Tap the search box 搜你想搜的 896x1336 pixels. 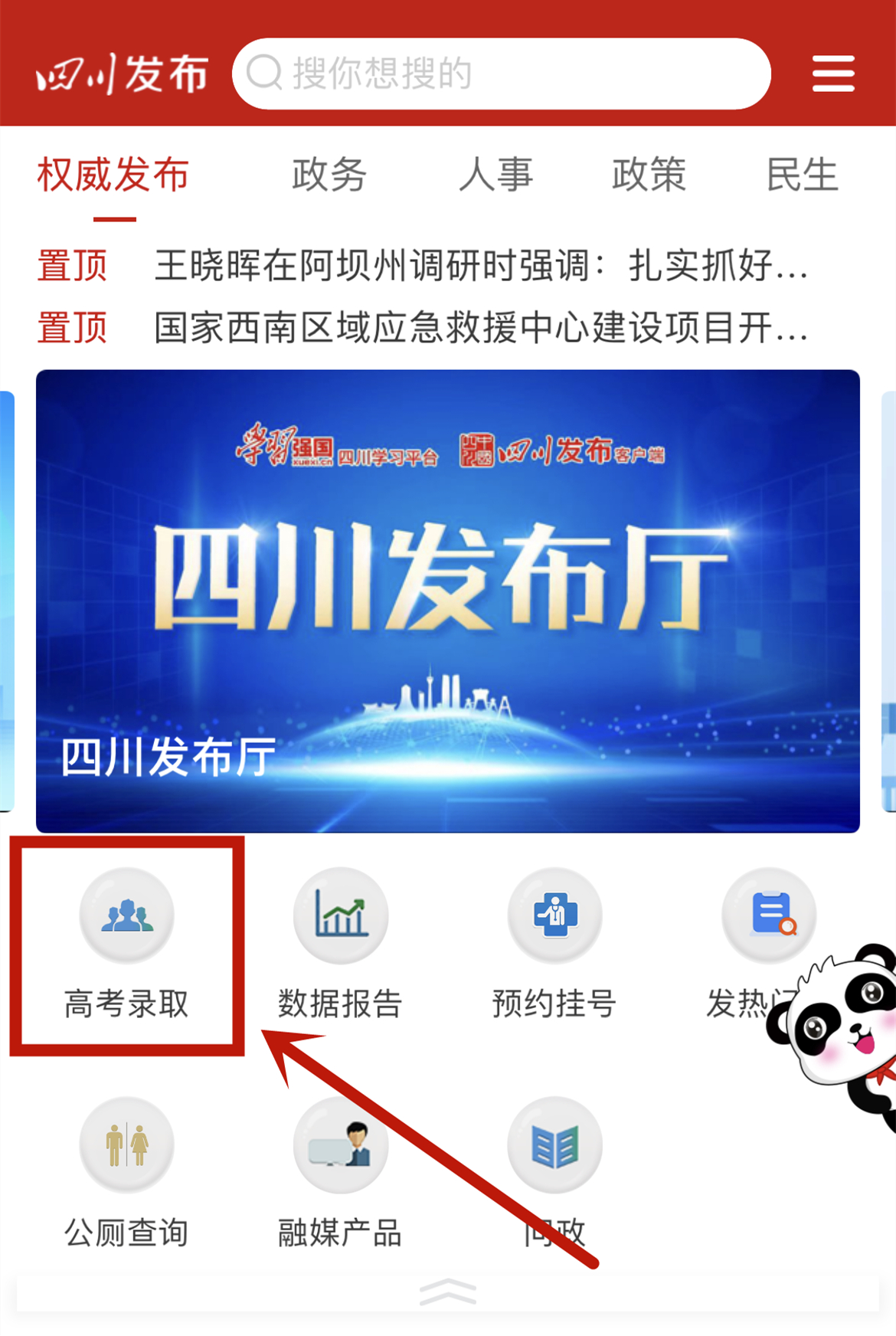(x=502, y=74)
